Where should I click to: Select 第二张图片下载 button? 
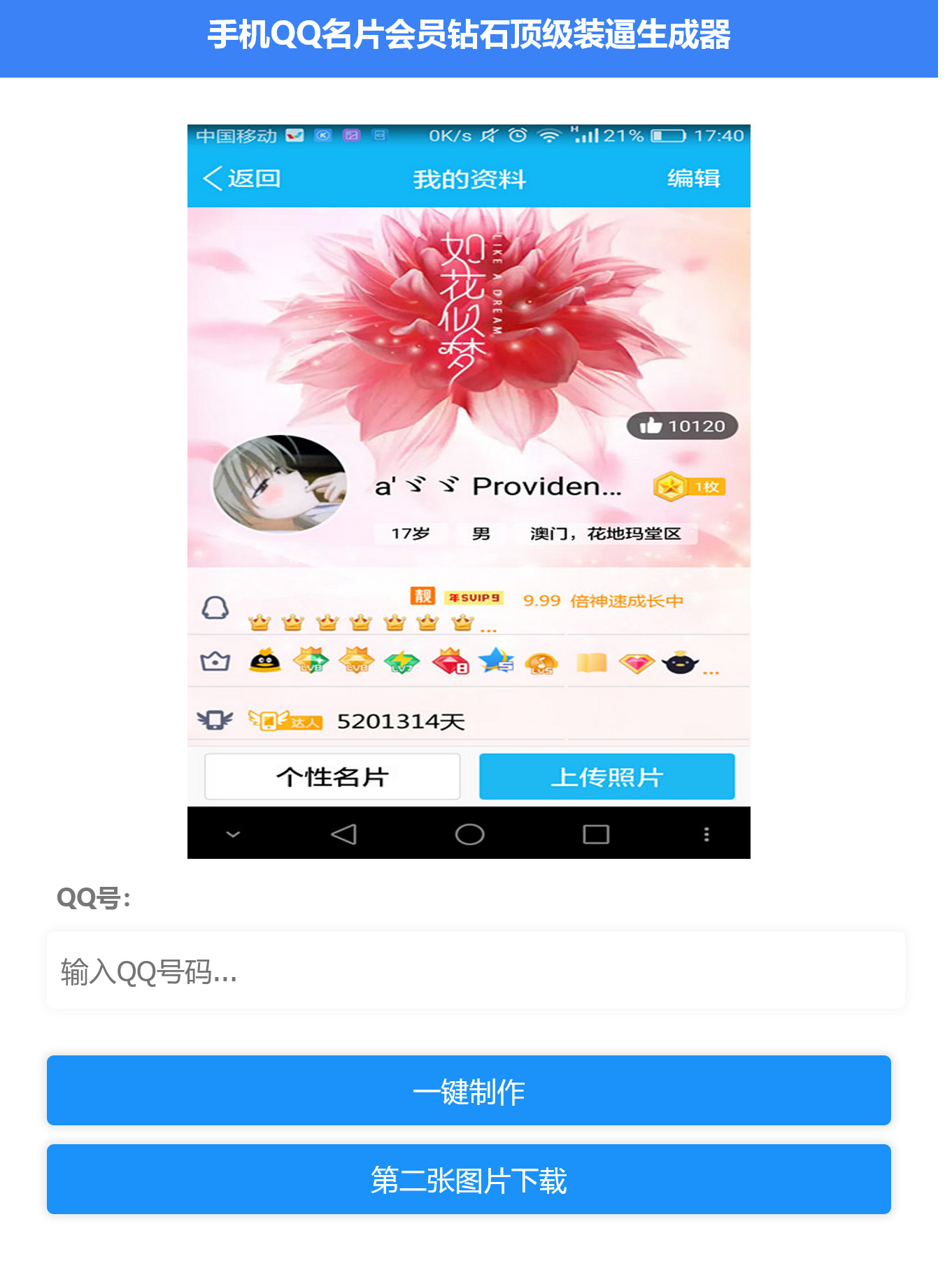(x=469, y=1179)
